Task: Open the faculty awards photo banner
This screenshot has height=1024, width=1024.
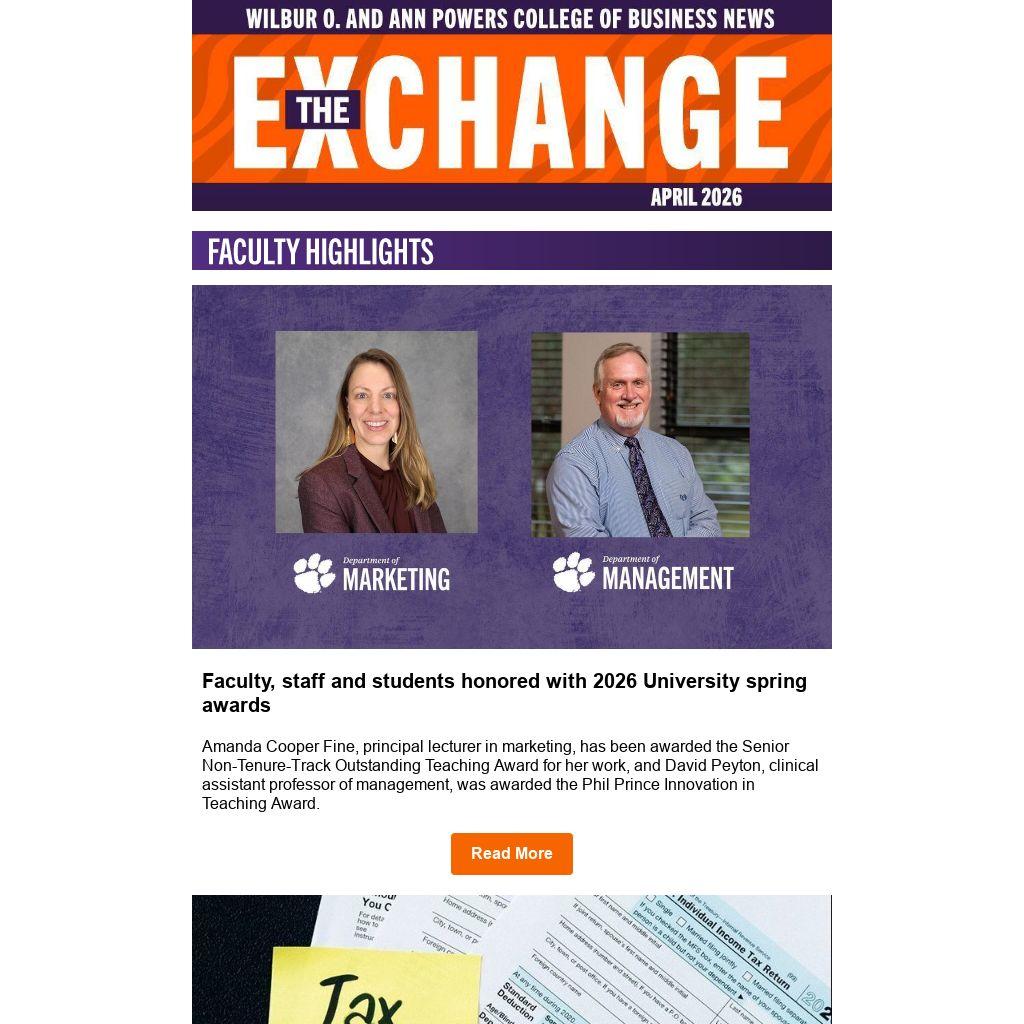Action: tap(511, 466)
